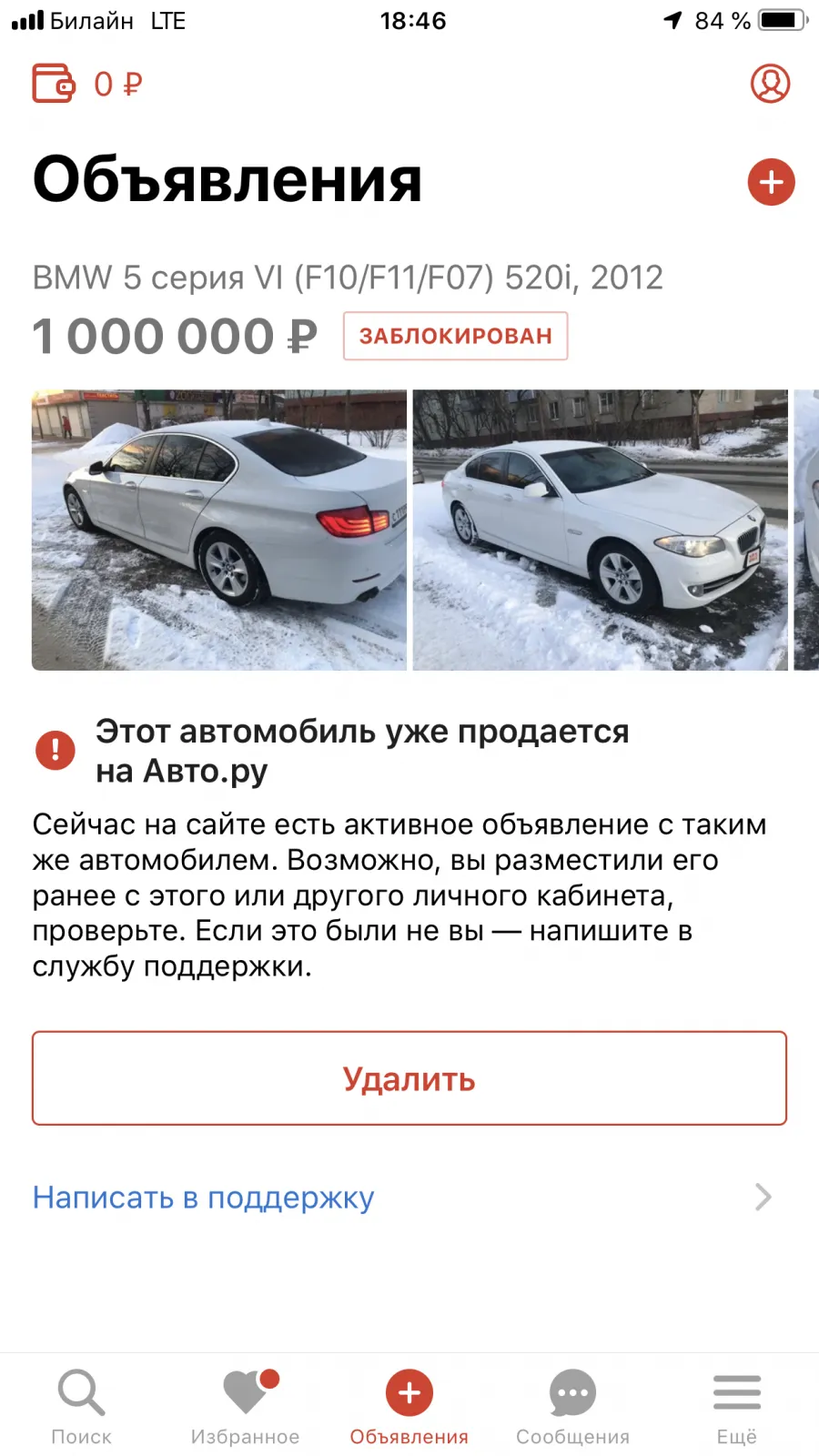Screen dimensions: 819x1456
Task: Tap Удалить to delete the listing
Action: 409,1078
